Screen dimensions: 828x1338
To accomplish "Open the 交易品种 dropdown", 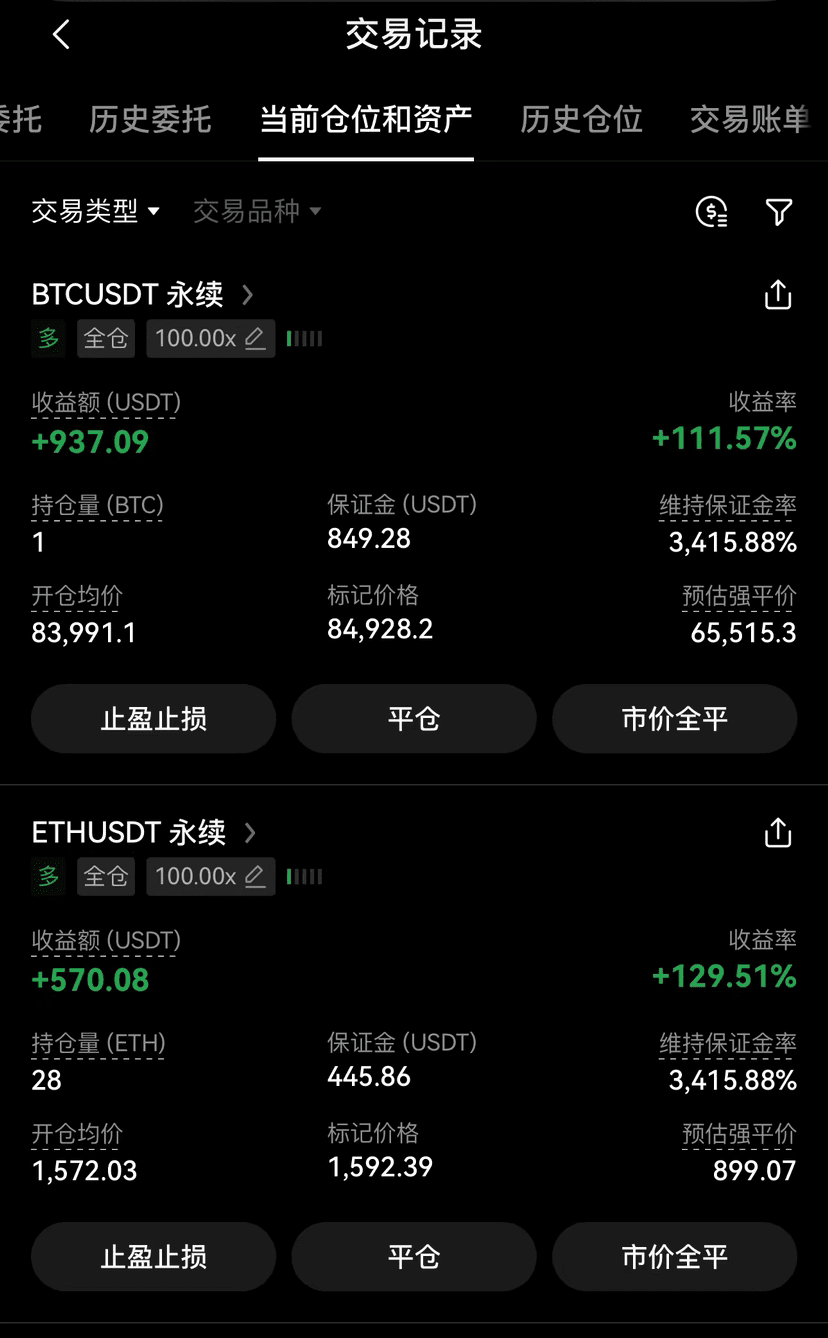I will (257, 211).
